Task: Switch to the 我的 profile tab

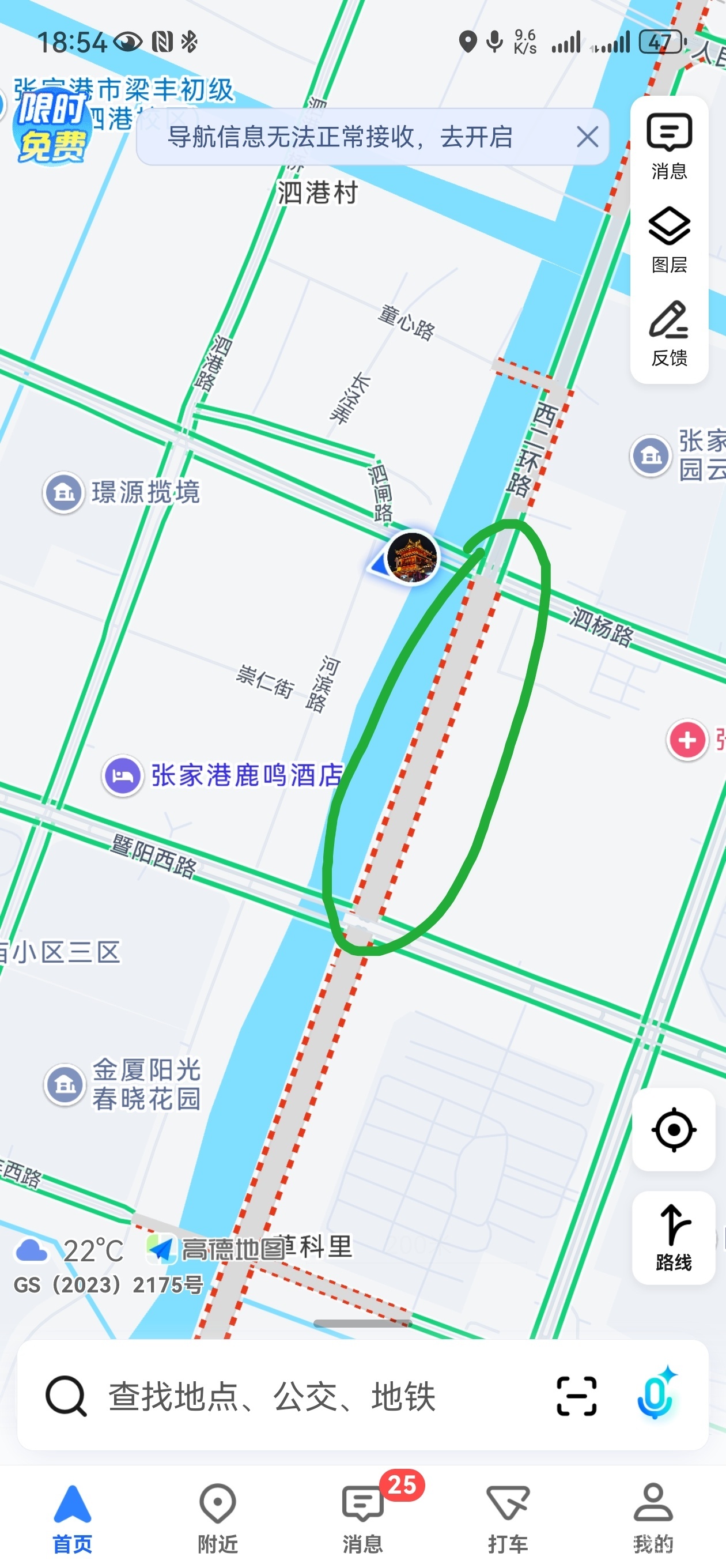Action: [x=653, y=1517]
